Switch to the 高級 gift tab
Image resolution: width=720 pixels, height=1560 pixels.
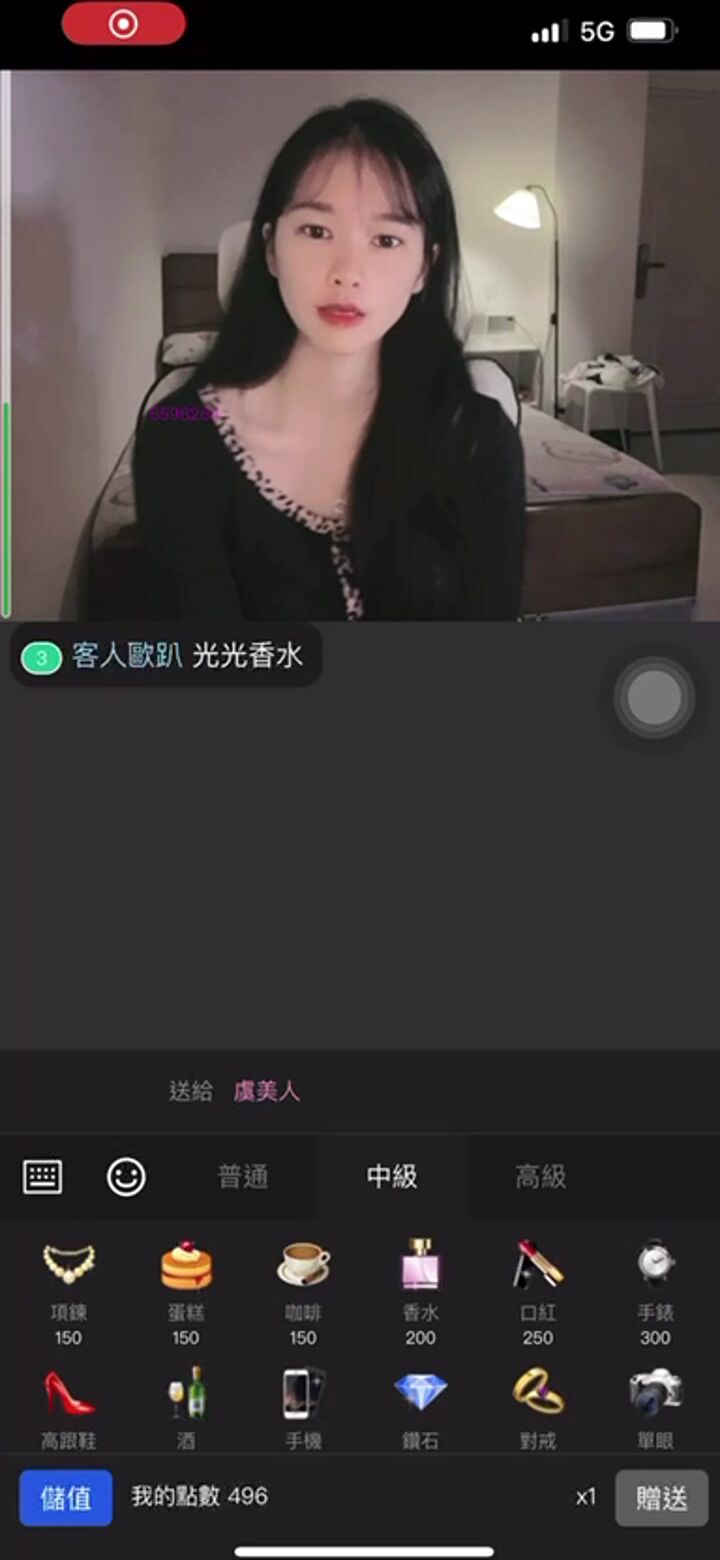pyautogui.click(x=540, y=1177)
